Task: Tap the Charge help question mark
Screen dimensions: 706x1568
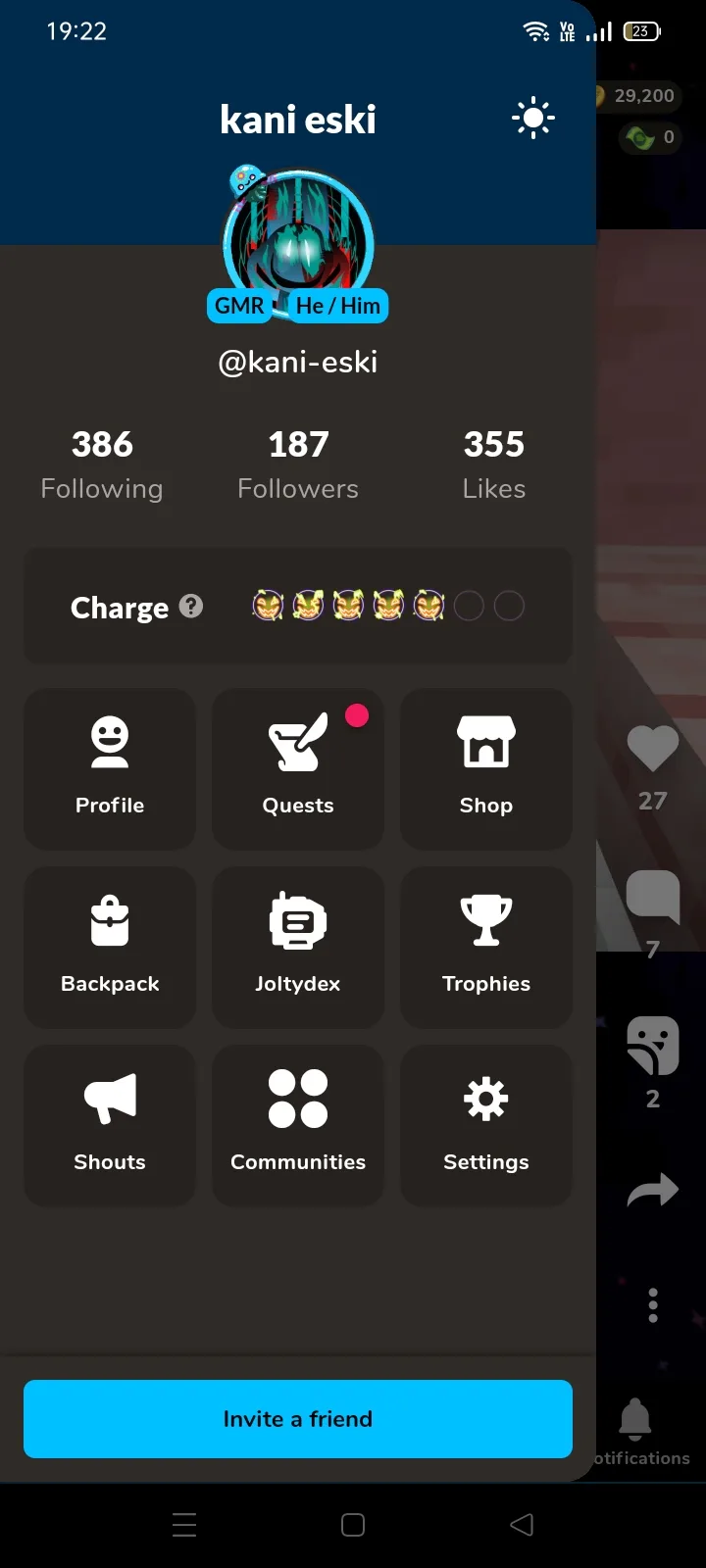Action: (x=192, y=607)
